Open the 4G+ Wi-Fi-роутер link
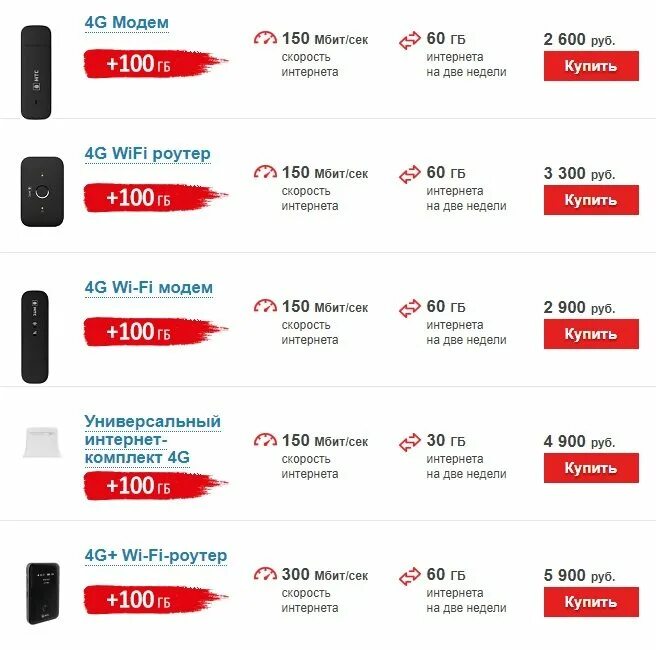Image resolution: width=656 pixels, height=650 pixels. [156, 556]
